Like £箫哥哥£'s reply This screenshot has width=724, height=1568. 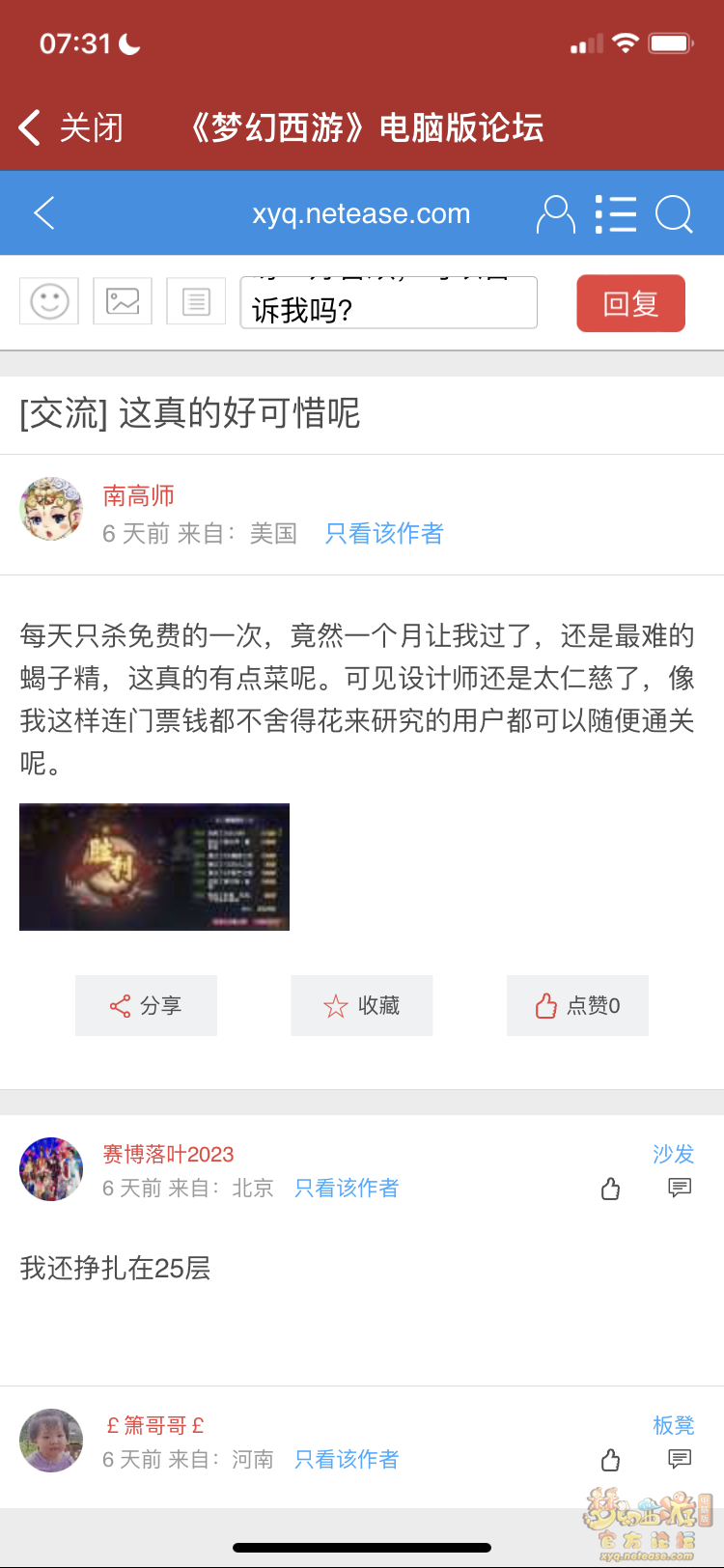pyautogui.click(x=610, y=1460)
